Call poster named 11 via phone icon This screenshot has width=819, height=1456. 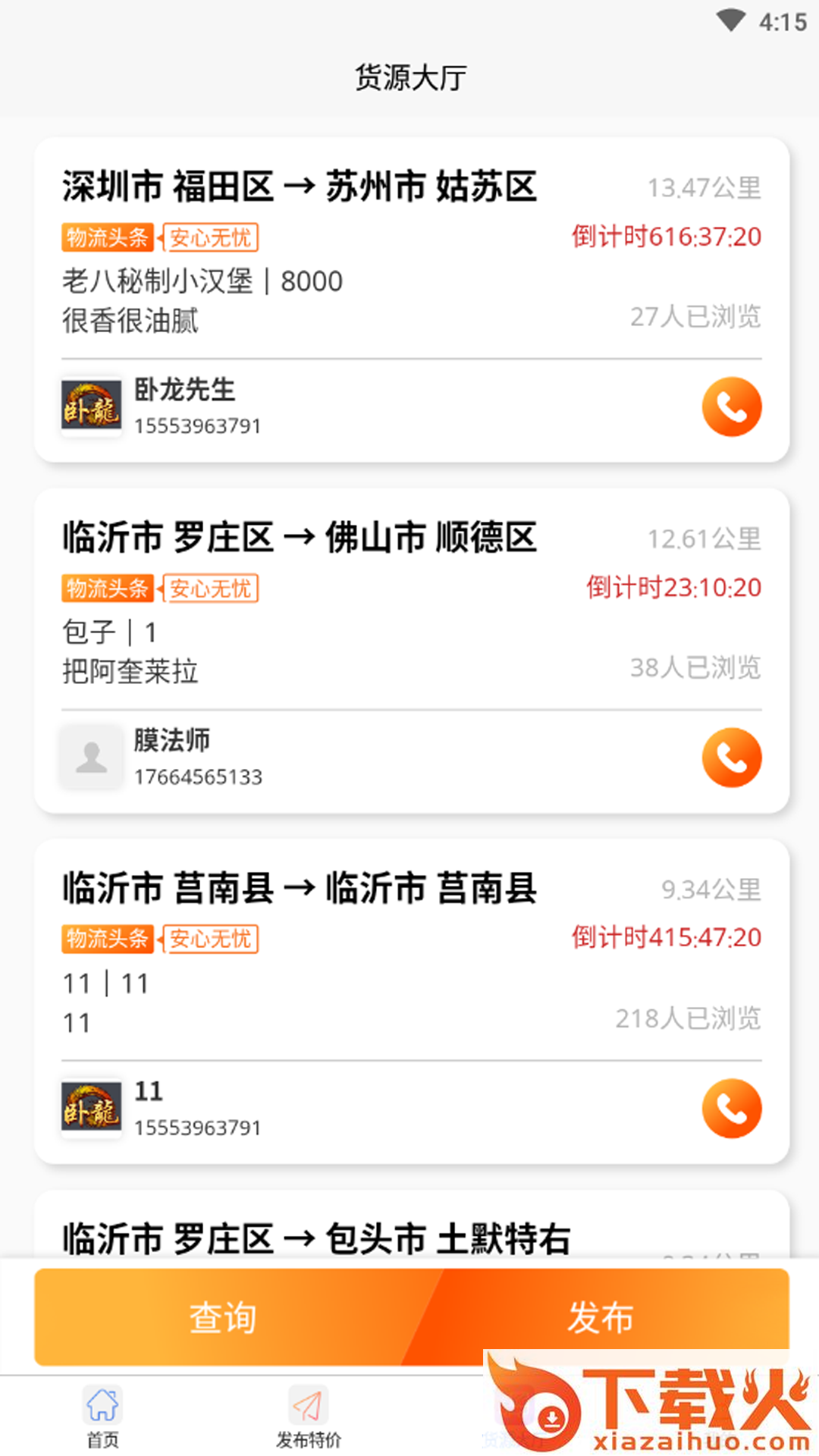click(x=732, y=1109)
